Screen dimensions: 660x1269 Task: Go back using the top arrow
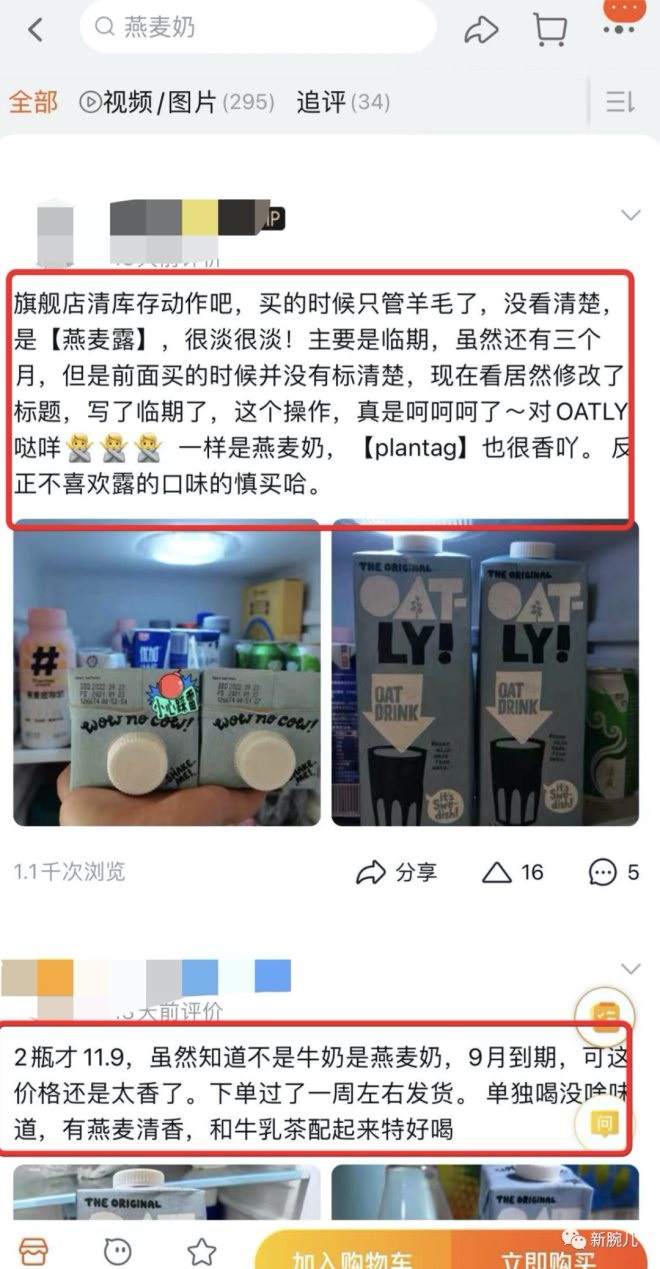point(36,29)
